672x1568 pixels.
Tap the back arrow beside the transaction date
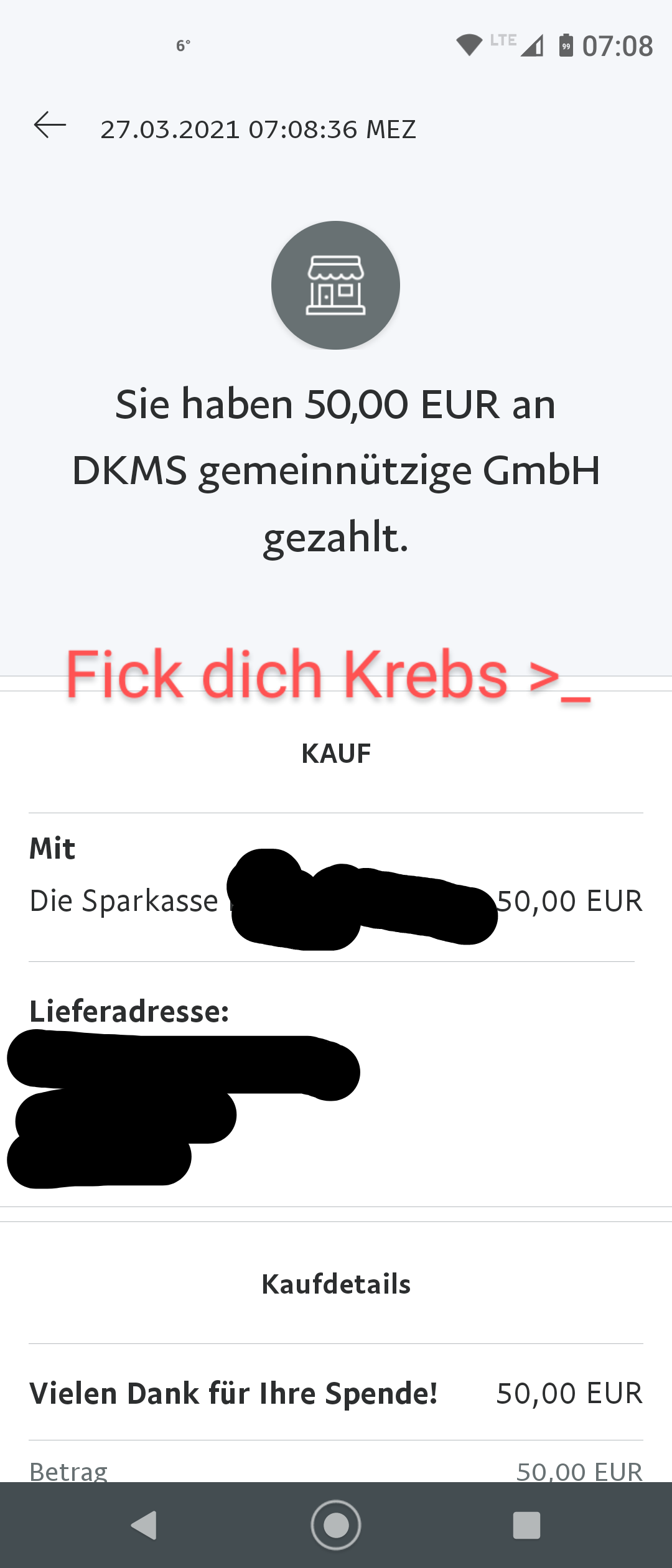tap(50, 125)
